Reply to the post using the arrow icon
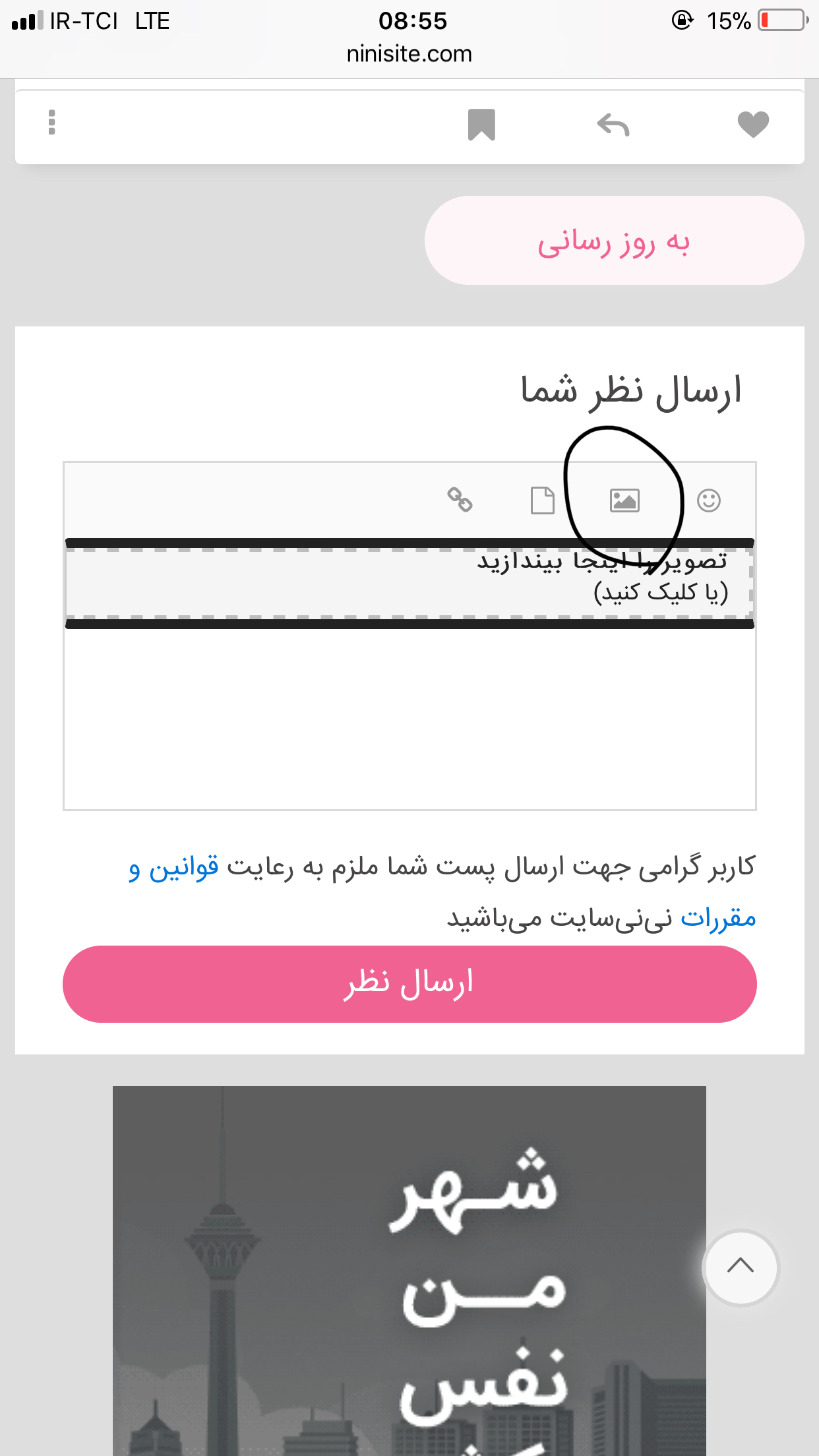The image size is (819, 1456). 613,124
